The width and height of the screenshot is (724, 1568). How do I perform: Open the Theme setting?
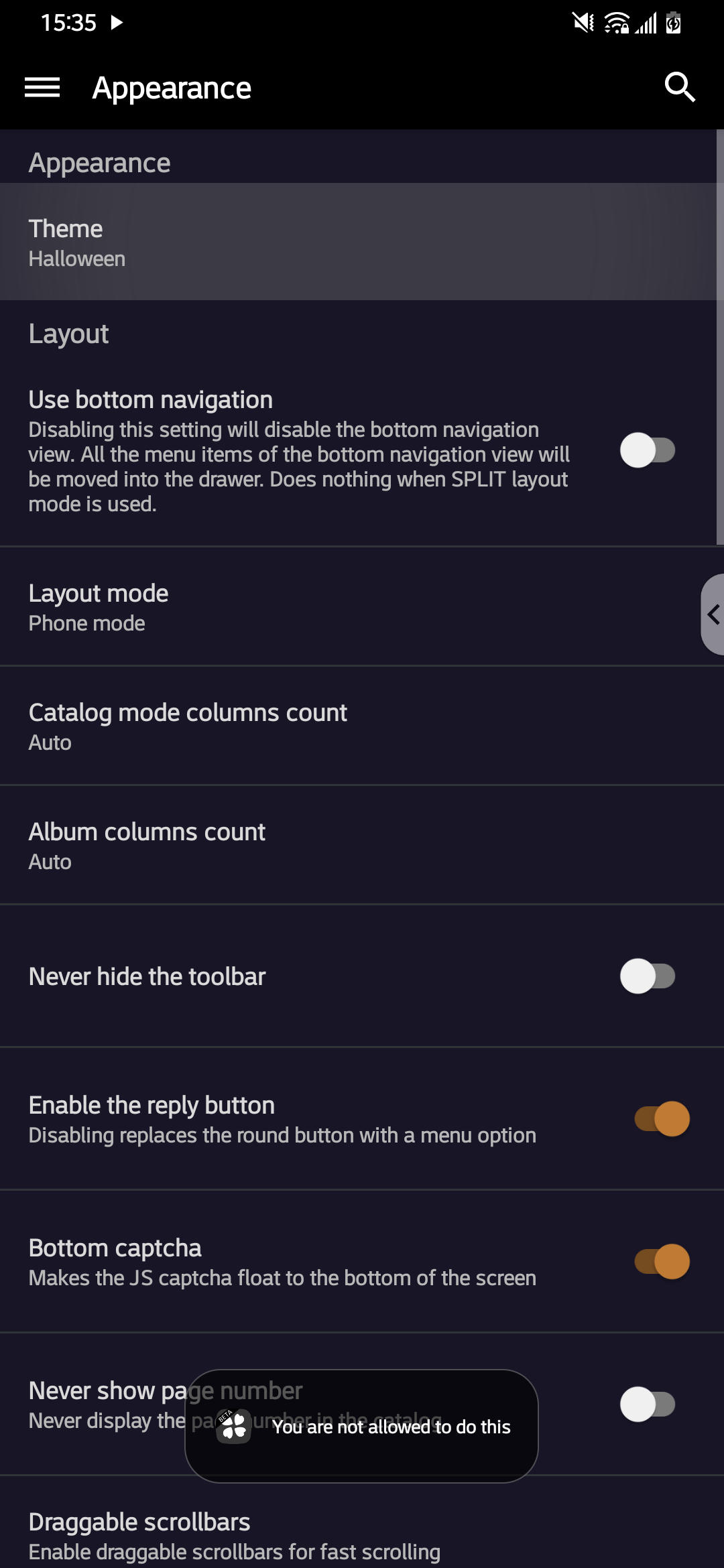pyautogui.click(x=362, y=243)
